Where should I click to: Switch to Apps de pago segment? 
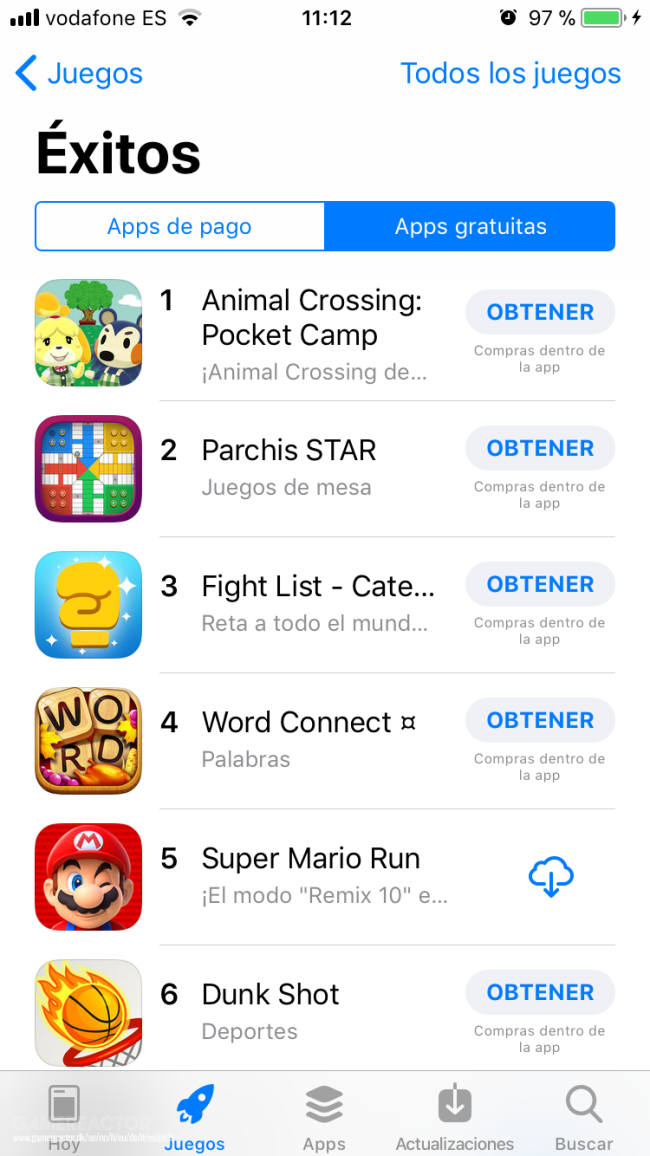click(180, 226)
